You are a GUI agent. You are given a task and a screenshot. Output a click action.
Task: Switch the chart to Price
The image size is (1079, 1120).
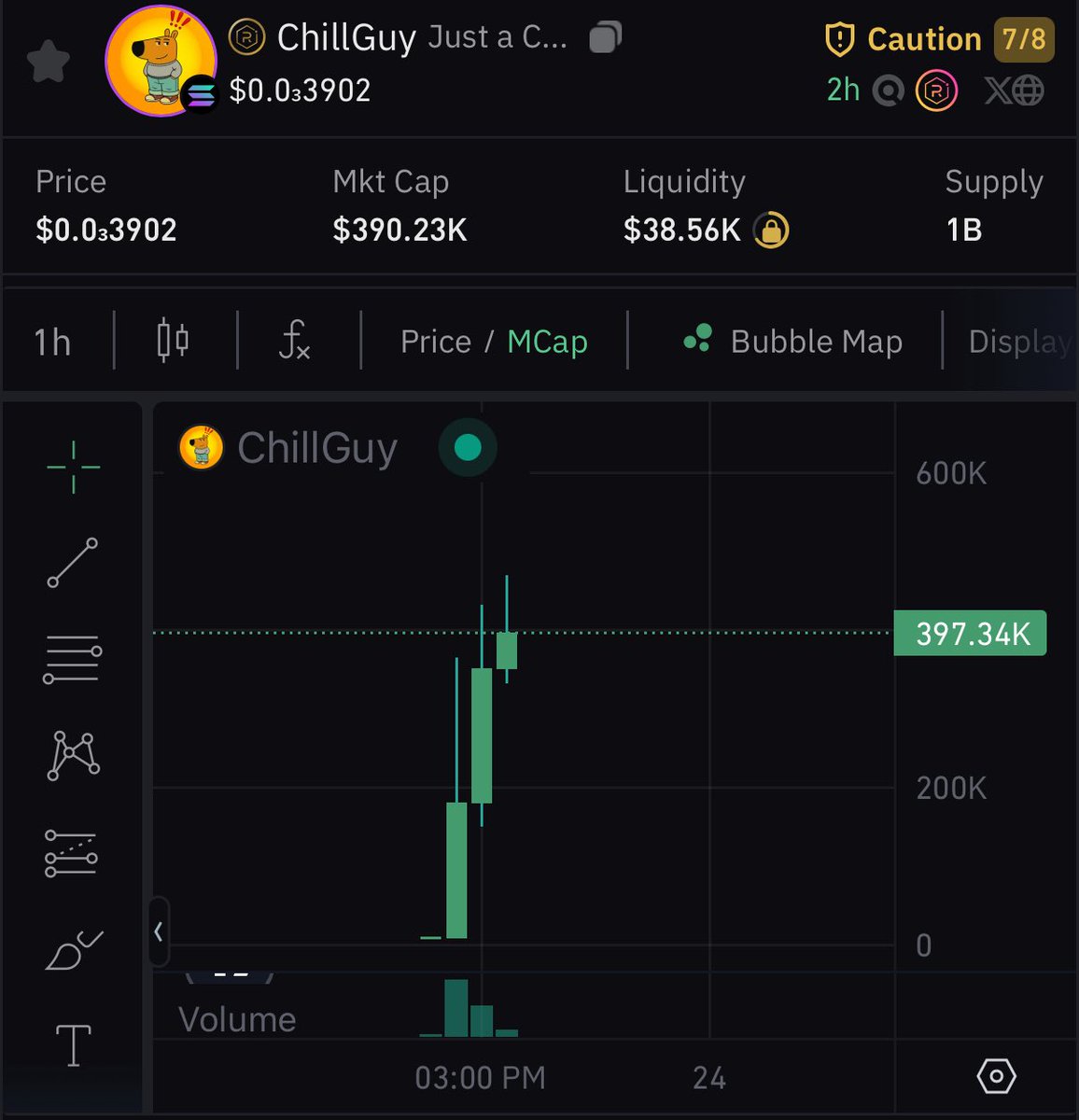435,342
